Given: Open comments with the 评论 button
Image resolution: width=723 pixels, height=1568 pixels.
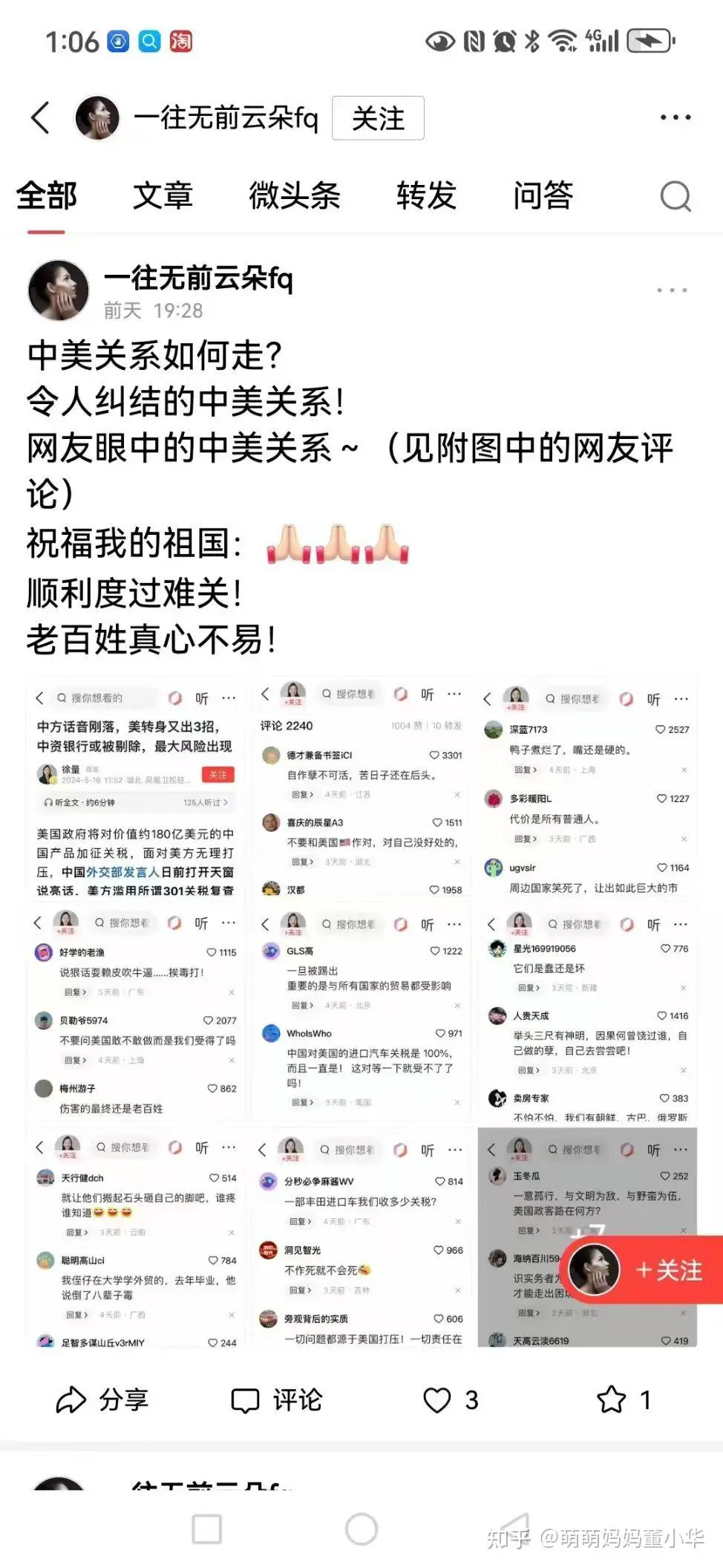Looking at the screenshot, I should pyautogui.click(x=276, y=1400).
